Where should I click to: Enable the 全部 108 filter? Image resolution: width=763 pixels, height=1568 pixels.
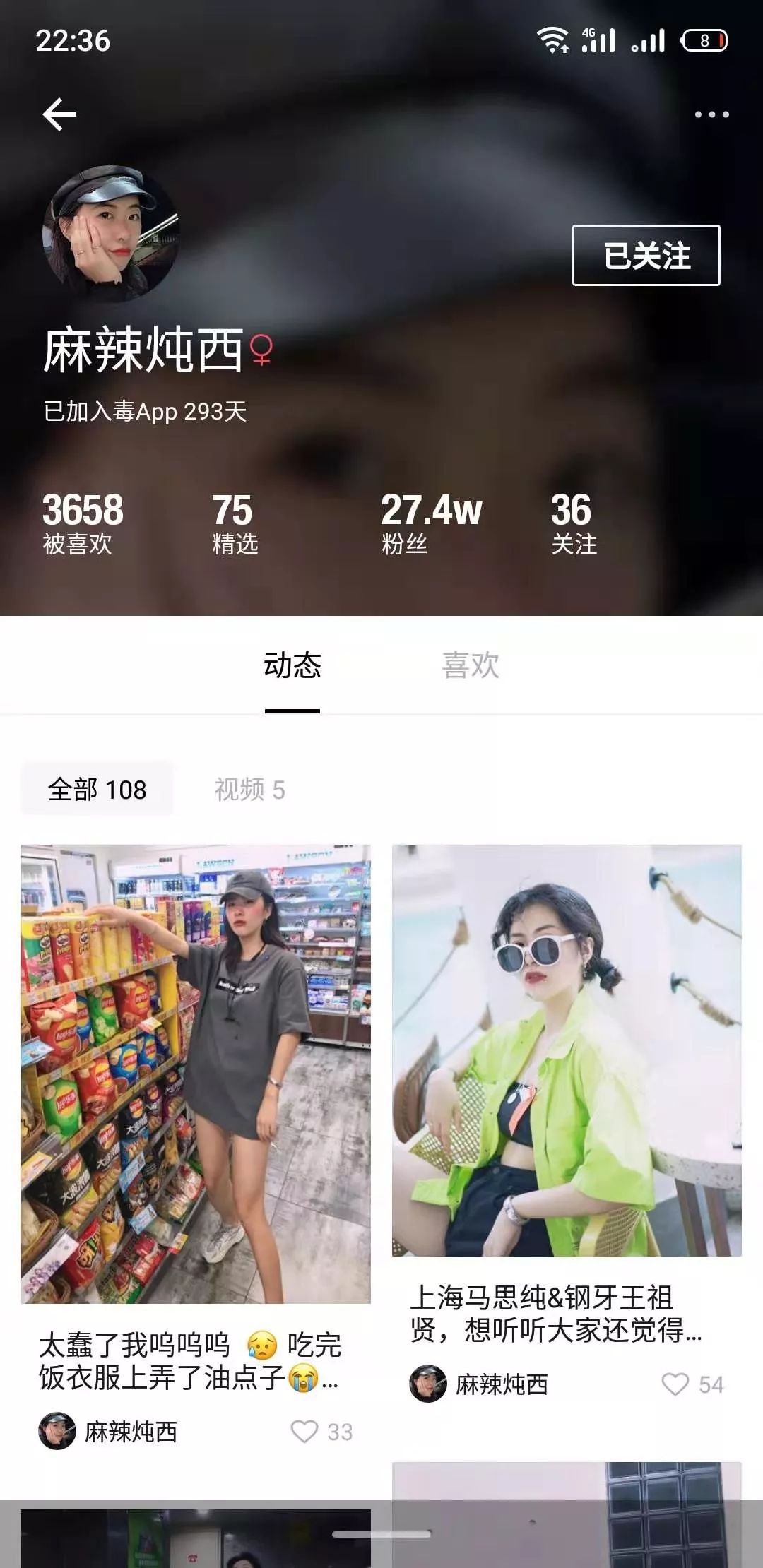(97, 791)
